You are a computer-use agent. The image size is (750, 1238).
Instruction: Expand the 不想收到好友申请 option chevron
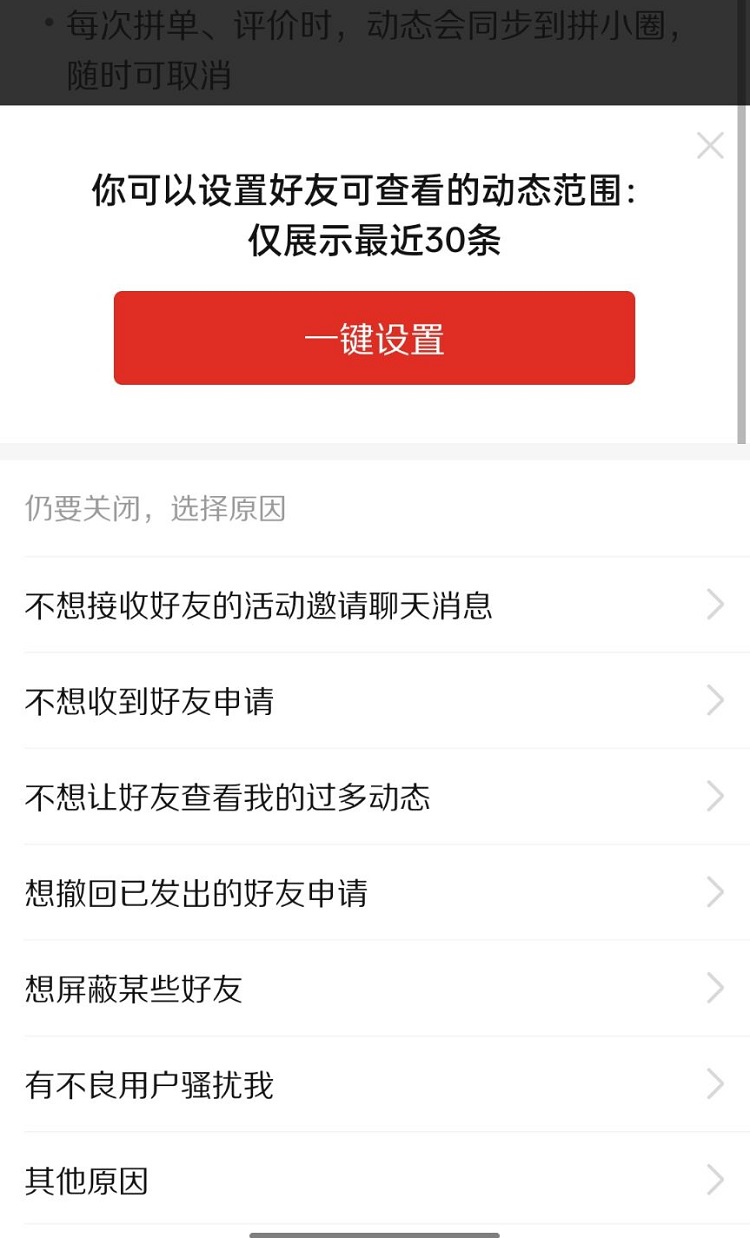pyautogui.click(x=714, y=700)
